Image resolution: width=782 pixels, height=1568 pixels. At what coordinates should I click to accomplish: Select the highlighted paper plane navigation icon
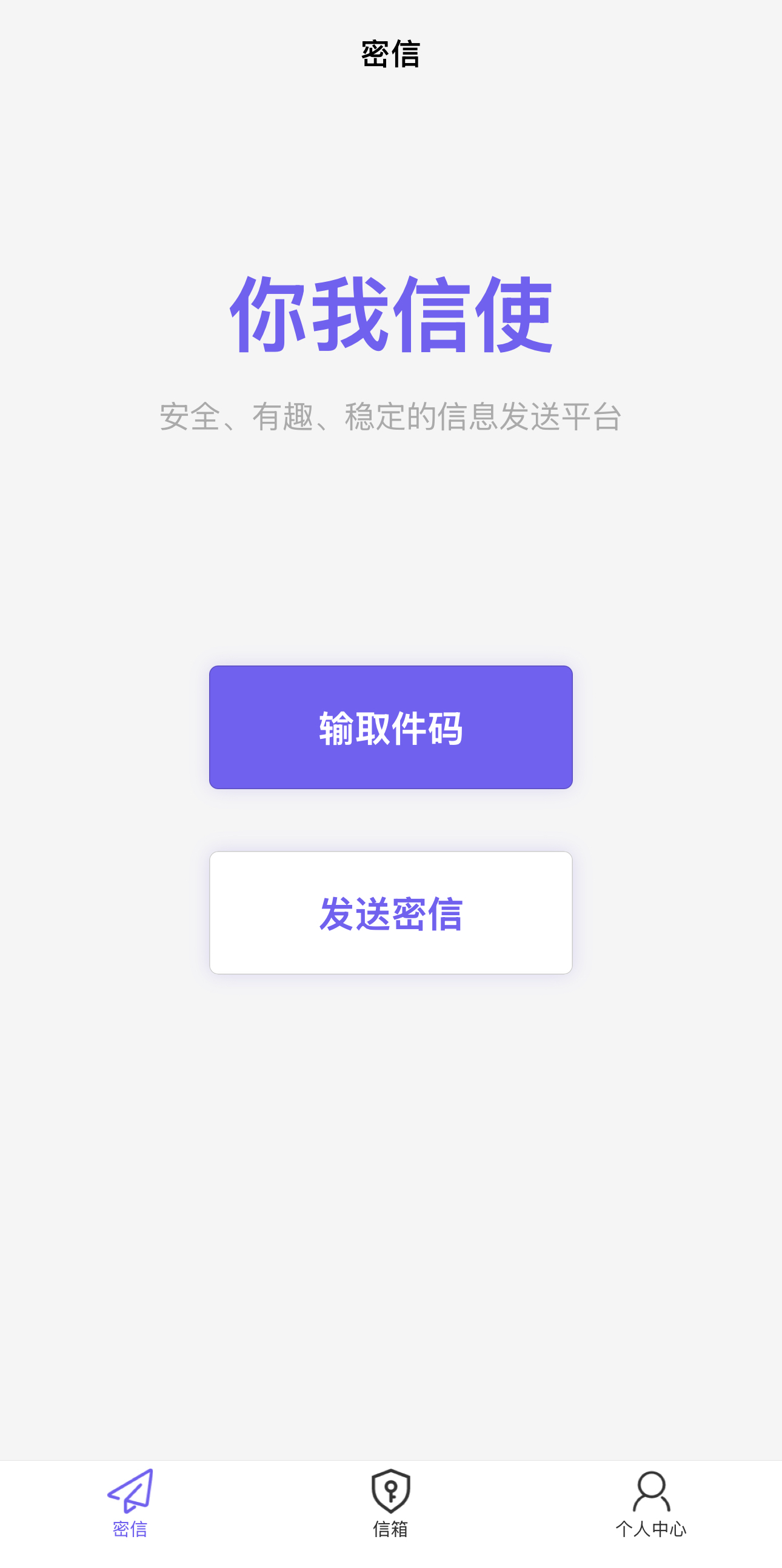130,1490
